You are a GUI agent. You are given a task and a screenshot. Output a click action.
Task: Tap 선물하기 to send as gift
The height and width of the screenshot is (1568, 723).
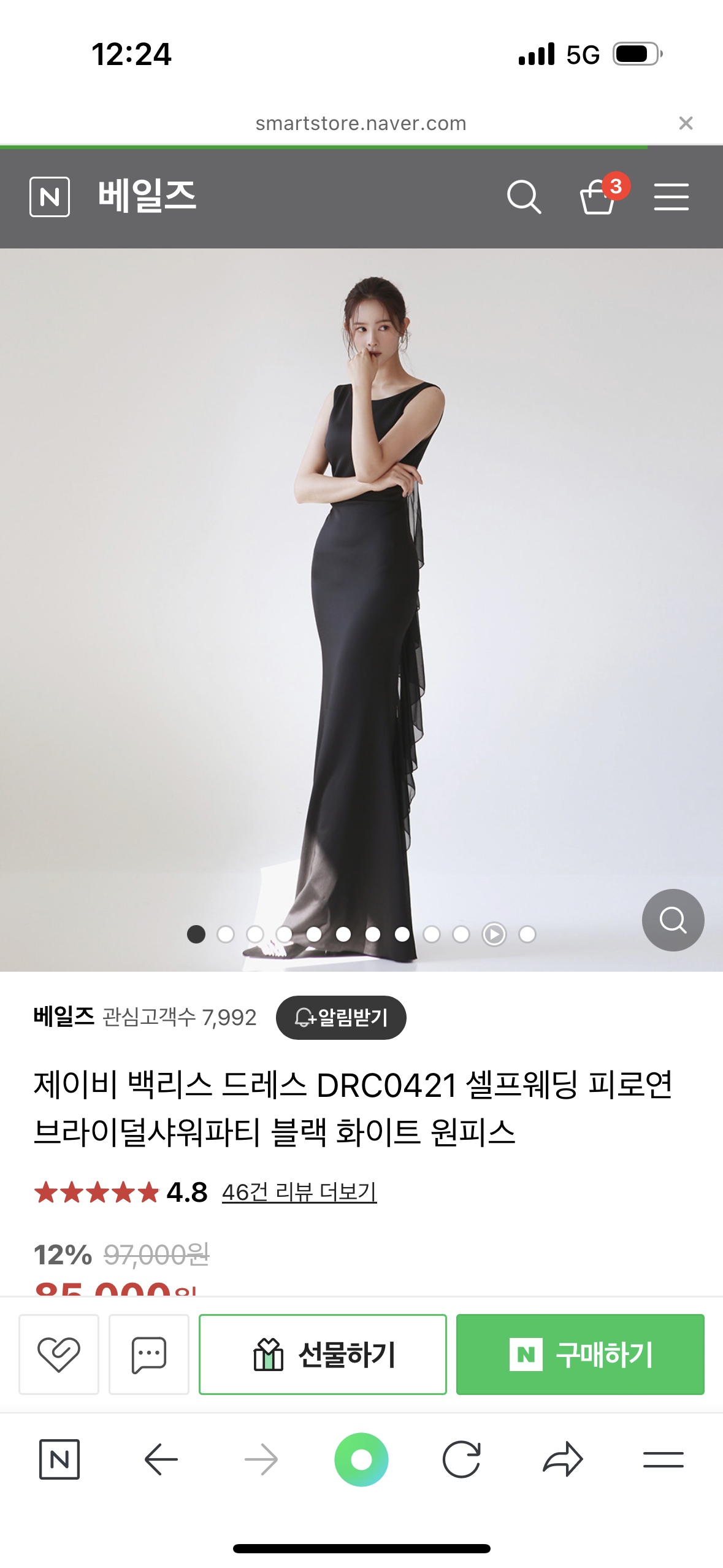tap(323, 1354)
